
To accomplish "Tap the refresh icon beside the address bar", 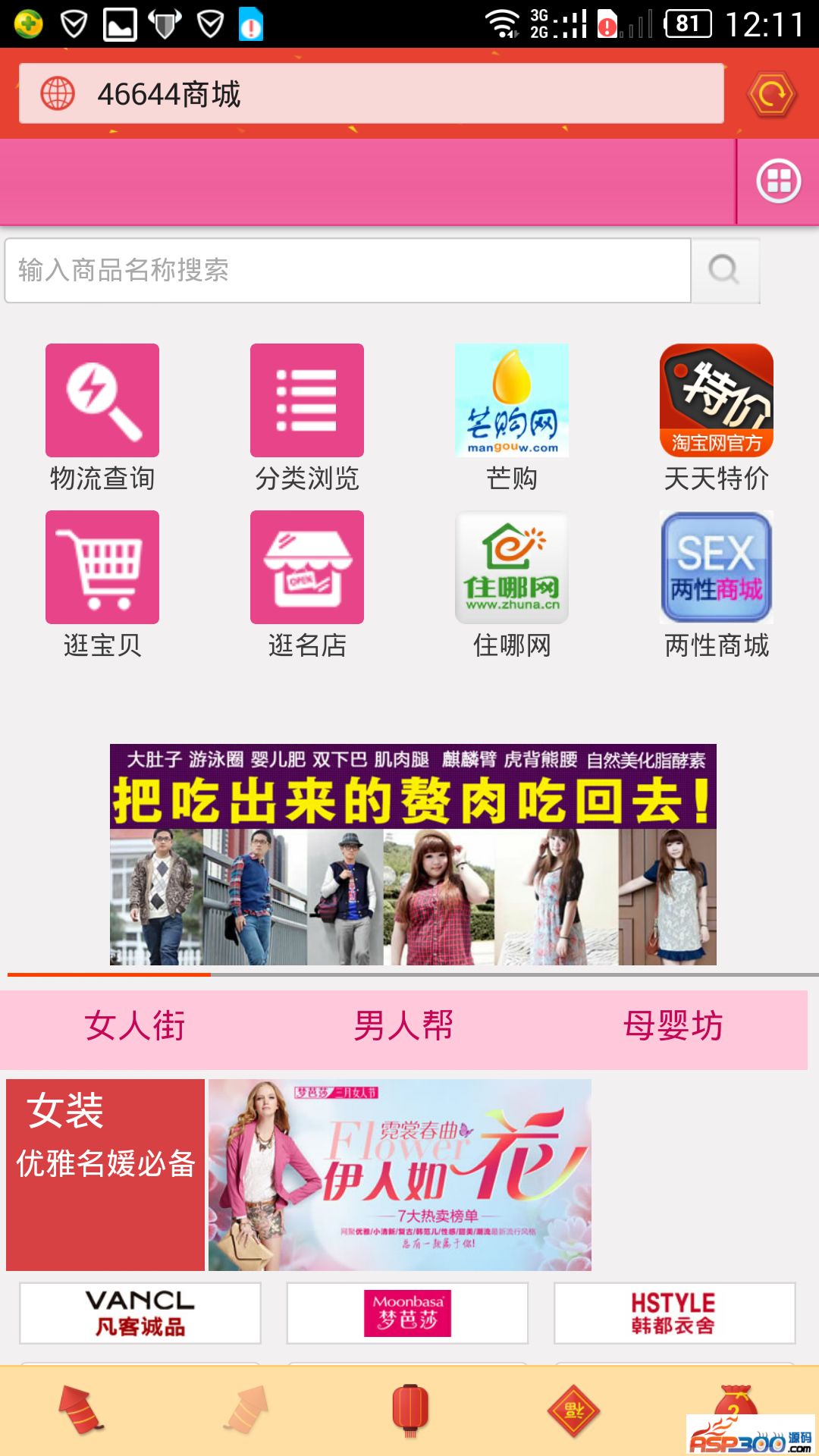I will (771, 94).
